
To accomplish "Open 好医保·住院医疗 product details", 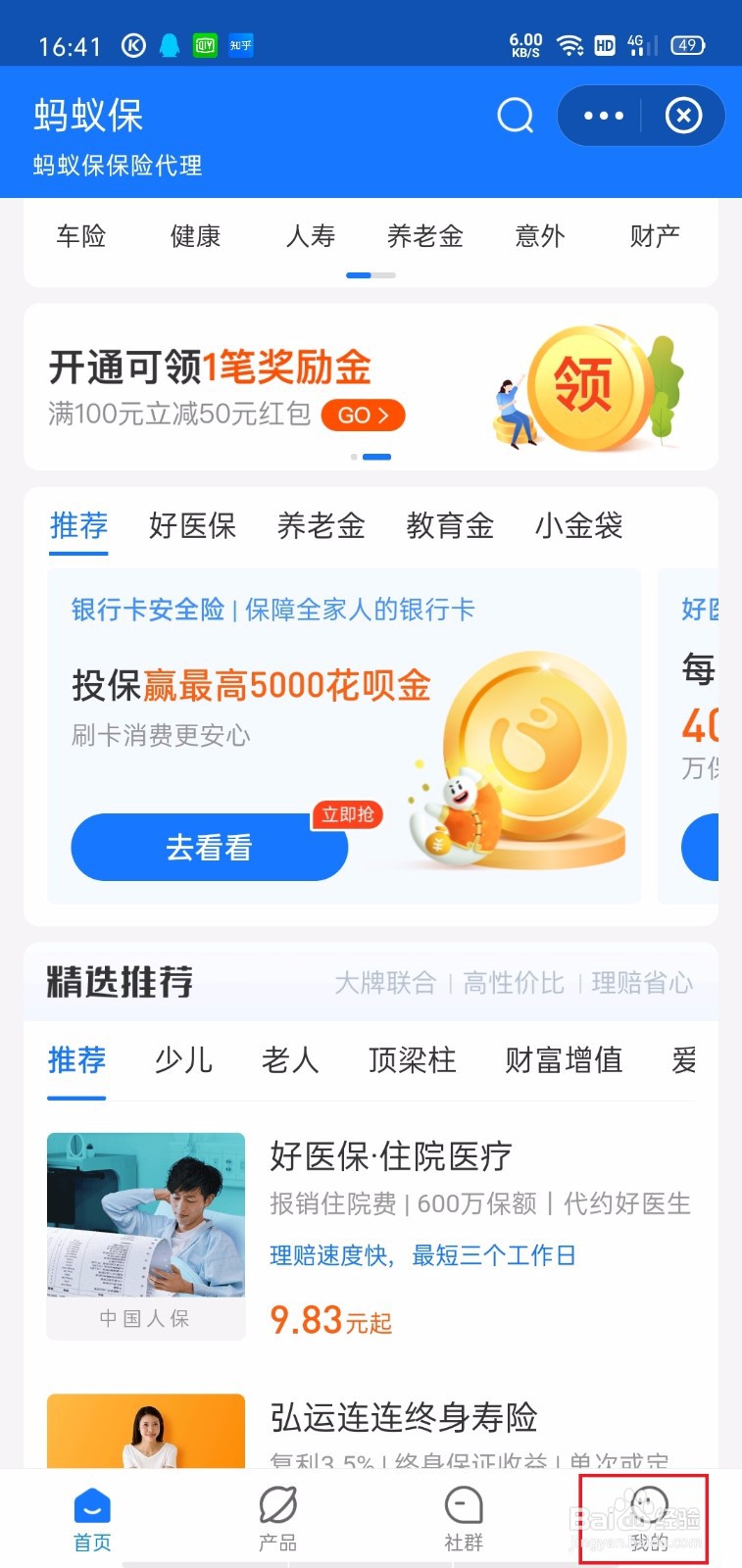I will click(x=389, y=1155).
